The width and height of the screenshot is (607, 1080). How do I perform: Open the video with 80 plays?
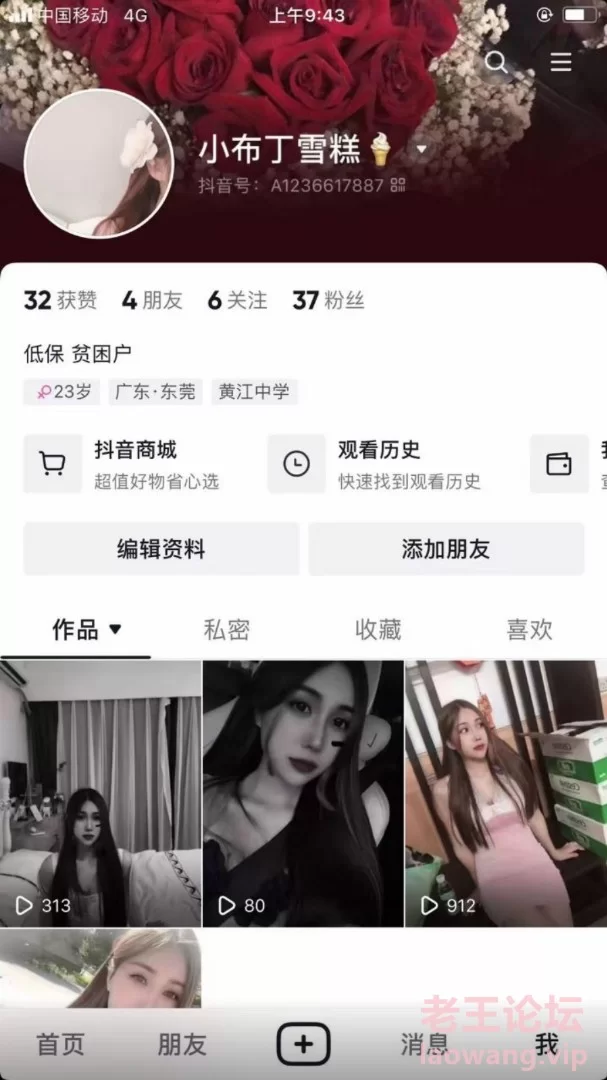click(x=302, y=790)
